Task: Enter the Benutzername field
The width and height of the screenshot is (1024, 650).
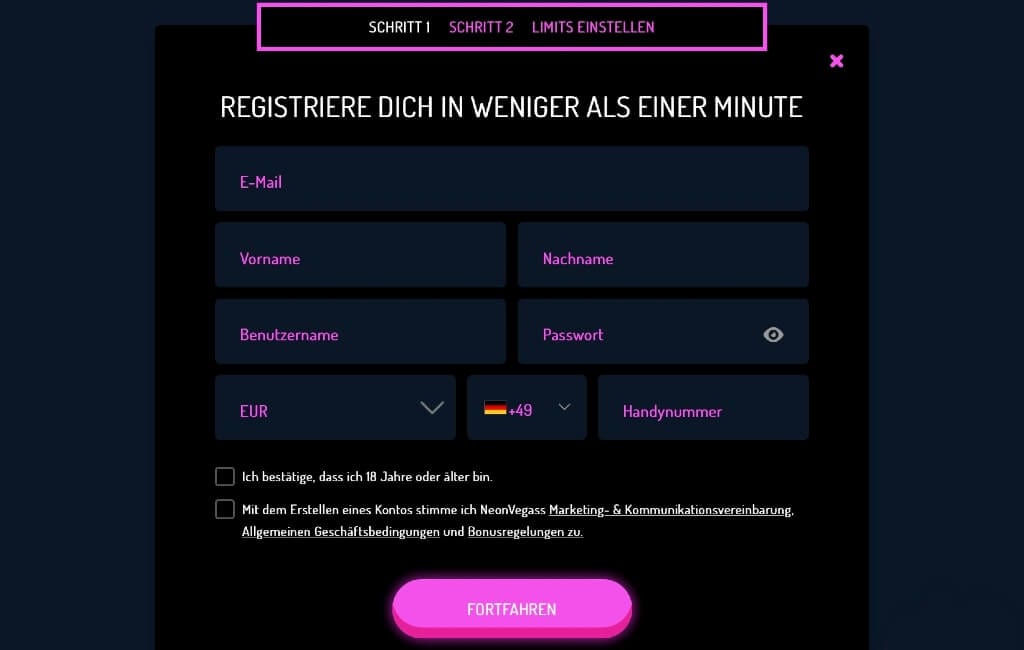Action: point(360,332)
